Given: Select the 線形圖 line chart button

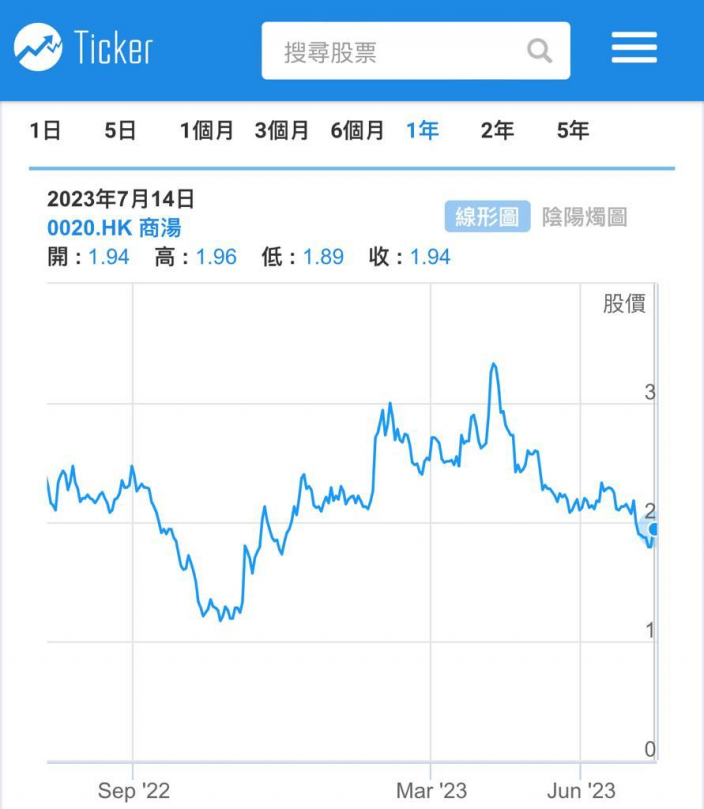Looking at the screenshot, I should [487, 216].
